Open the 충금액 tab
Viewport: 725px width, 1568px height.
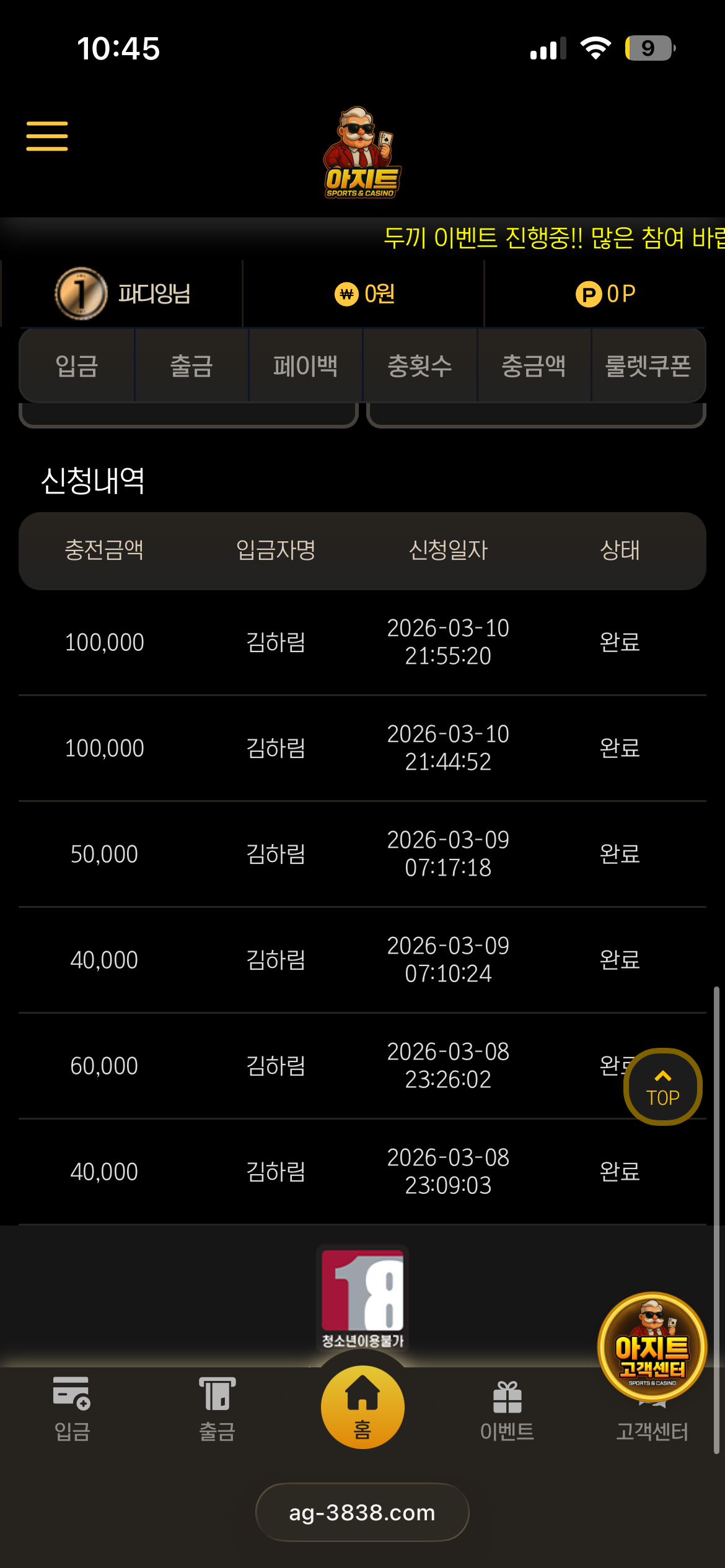coord(534,365)
